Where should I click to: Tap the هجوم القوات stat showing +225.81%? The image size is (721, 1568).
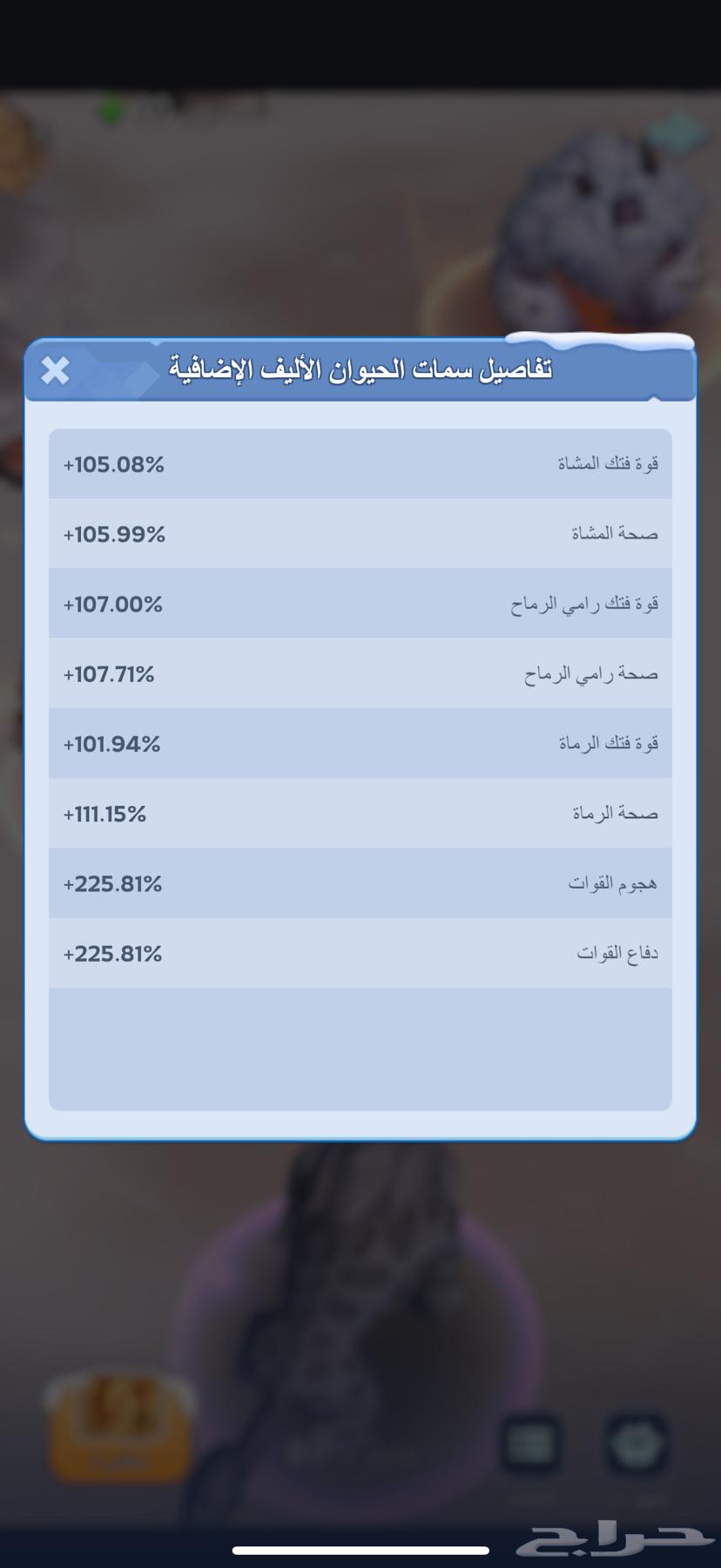click(360, 882)
